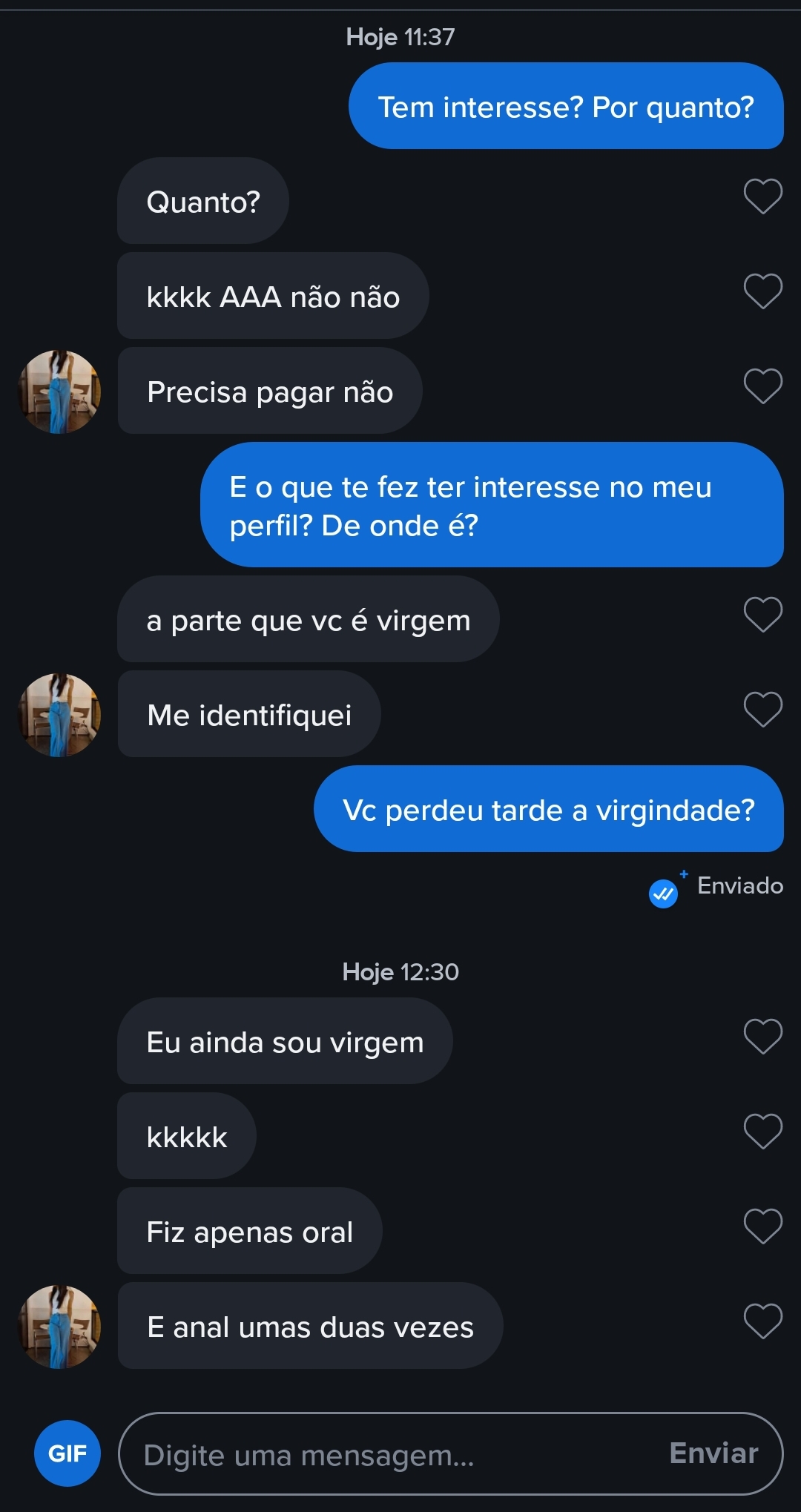The width and height of the screenshot is (801, 1512).
Task: Open the avatar next to "Me identifiquei"
Action: [59, 715]
